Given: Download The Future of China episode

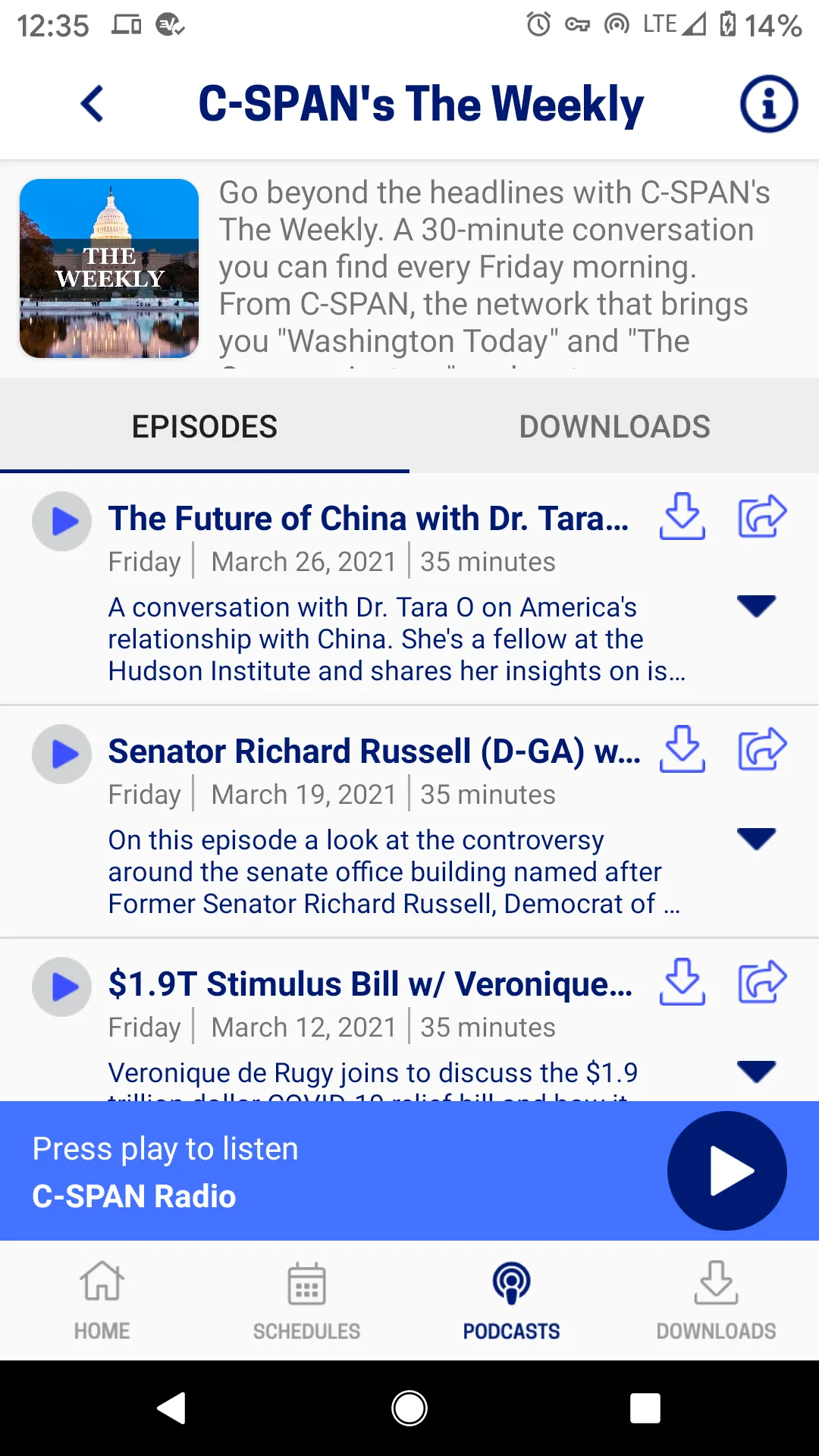Looking at the screenshot, I should pos(682,516).
